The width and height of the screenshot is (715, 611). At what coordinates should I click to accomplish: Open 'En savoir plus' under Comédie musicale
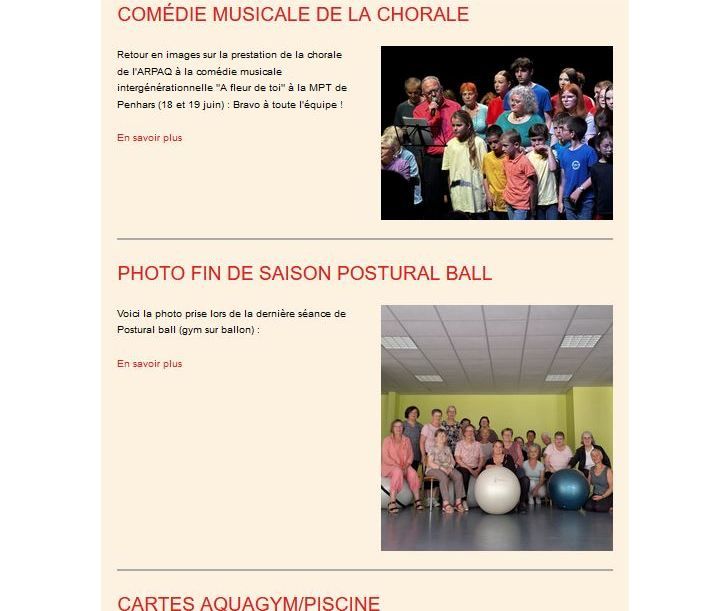[150, 138]
